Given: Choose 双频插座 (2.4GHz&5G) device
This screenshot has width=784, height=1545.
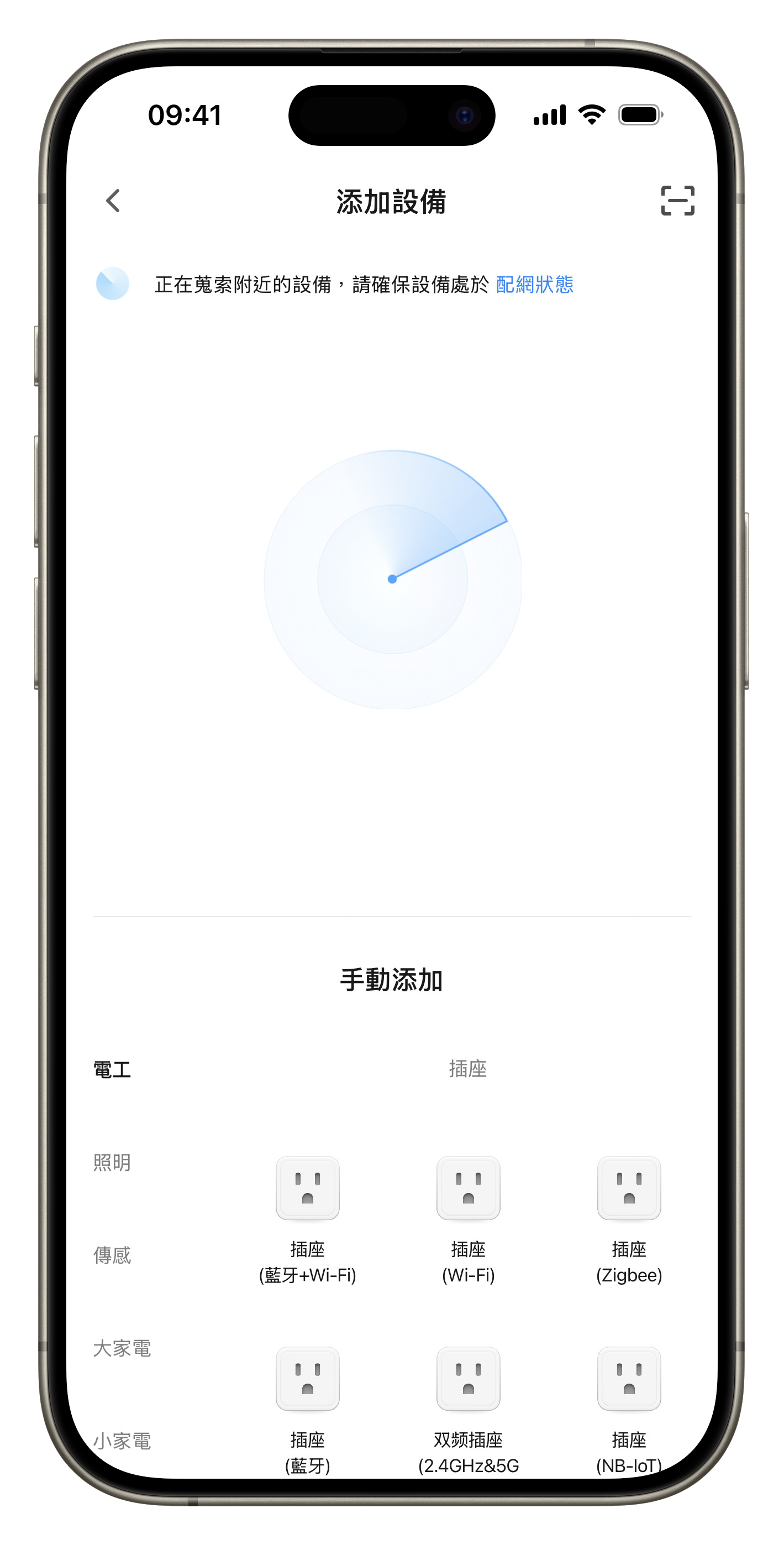Looking at the screenshot, I should click(x=469, y=1379).
